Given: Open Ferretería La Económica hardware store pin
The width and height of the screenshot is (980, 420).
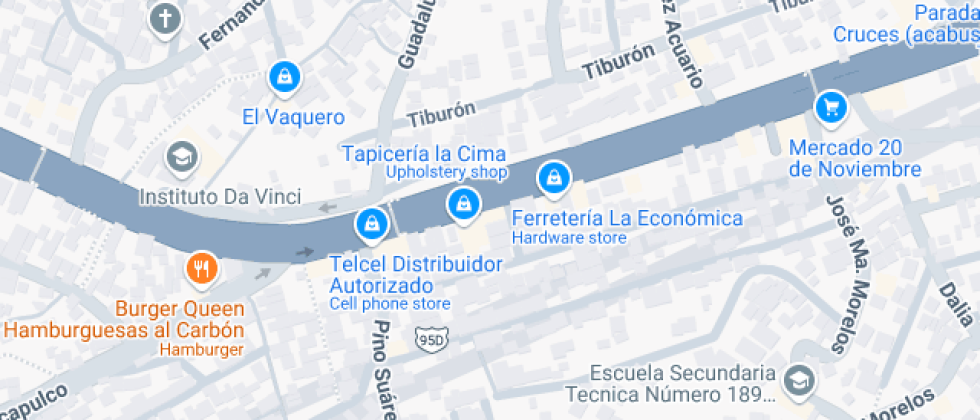Looking at the screenshot, I should click(552, 180).
